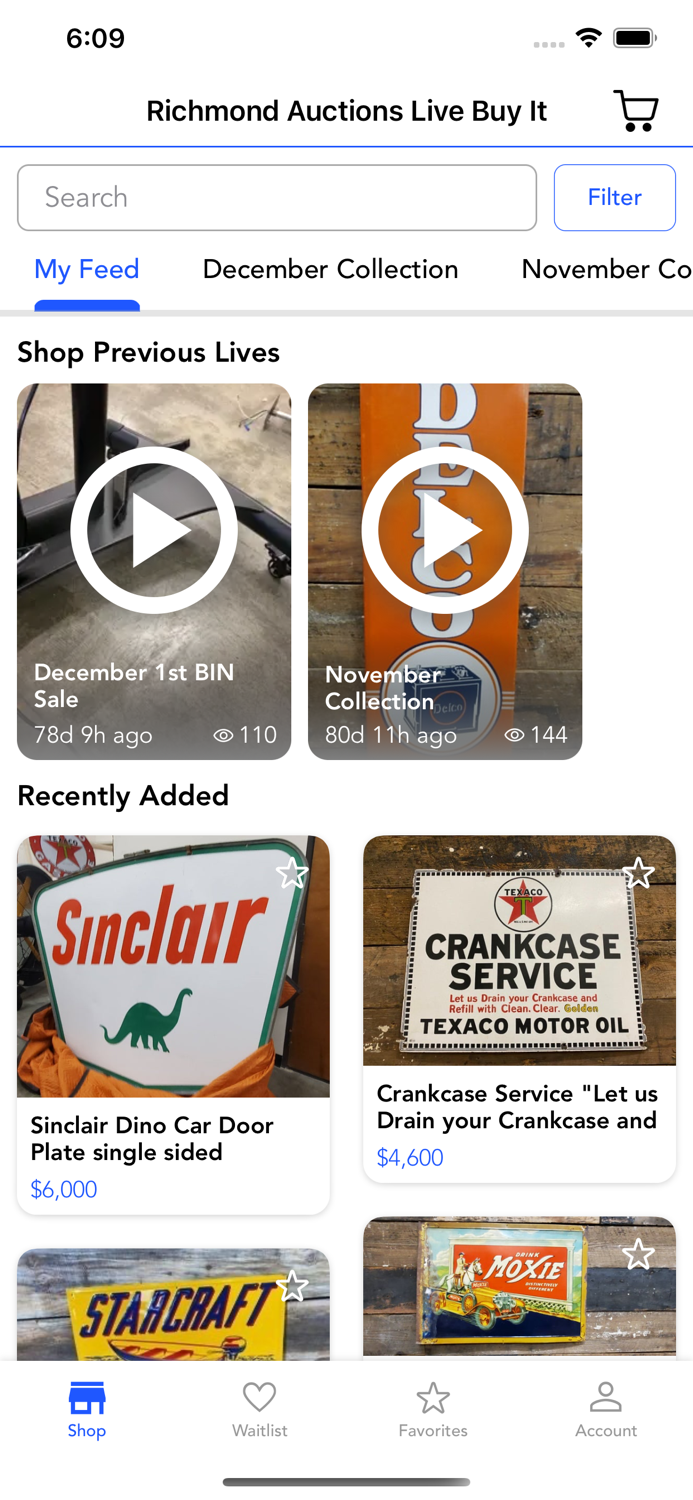
Task: Open the Crankcase Service sign listing
Action: point(519,1009)
